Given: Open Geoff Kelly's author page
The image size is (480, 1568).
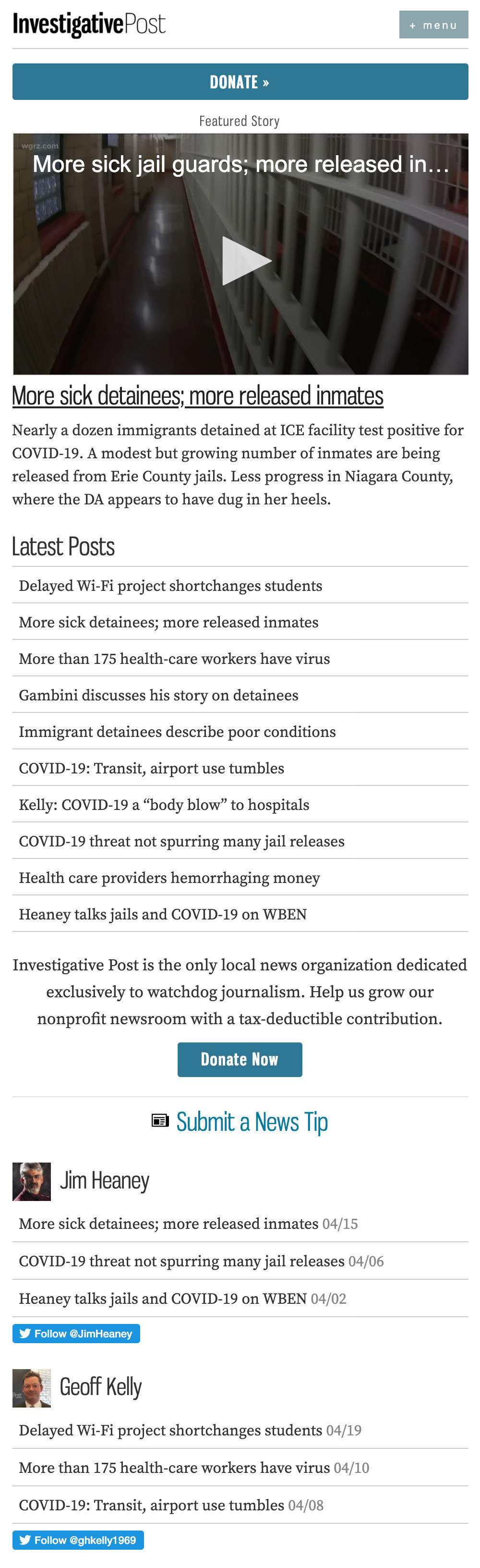Looking at the screenshot, I should click(100, 1387).
